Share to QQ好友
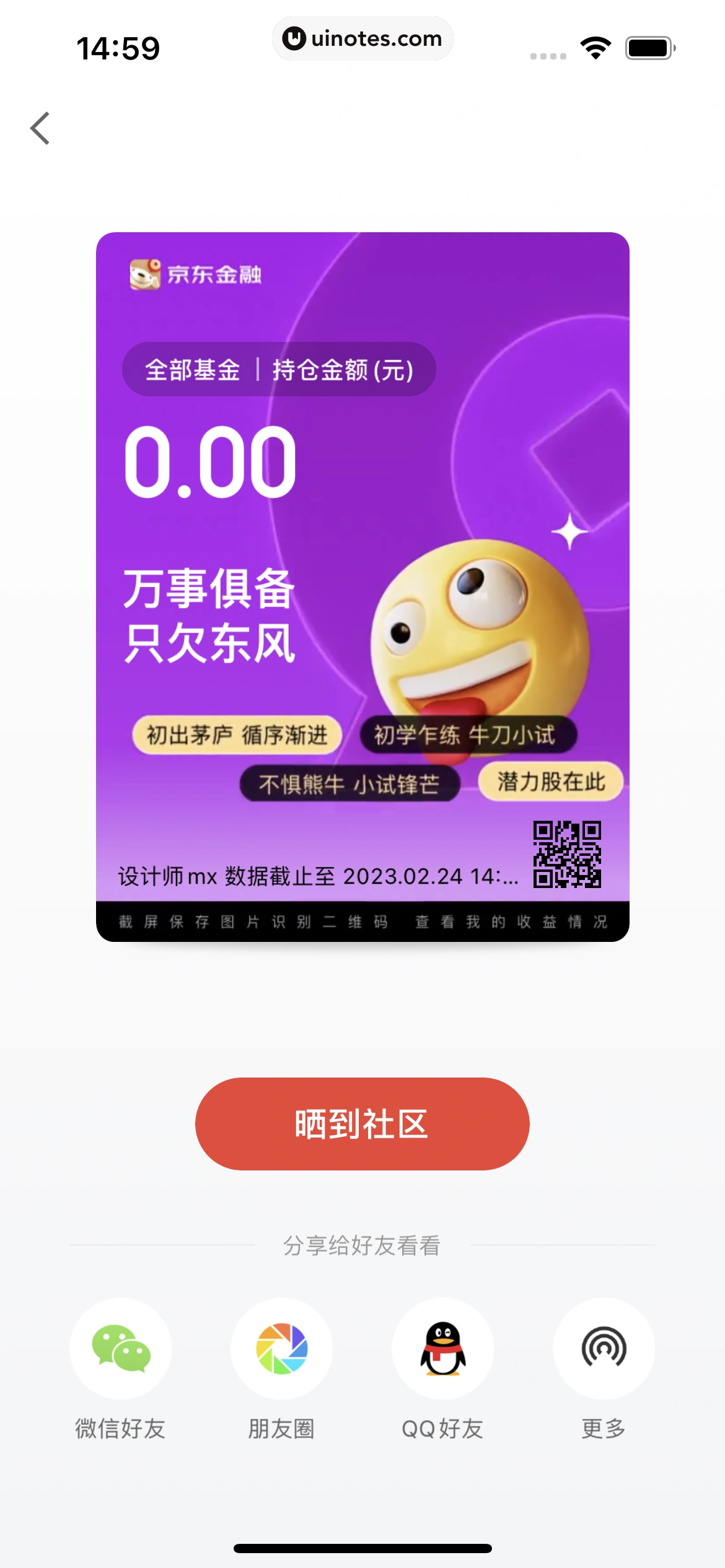Viewport: 725px width, 1568px height. tap(442, 1348)
